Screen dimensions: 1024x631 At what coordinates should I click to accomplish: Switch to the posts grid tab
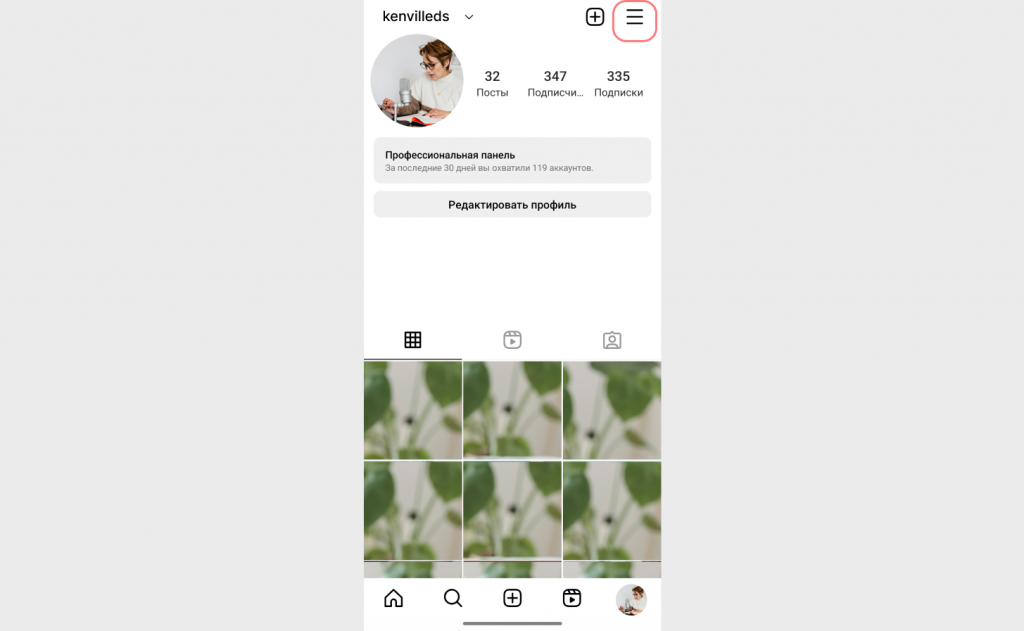413,340
